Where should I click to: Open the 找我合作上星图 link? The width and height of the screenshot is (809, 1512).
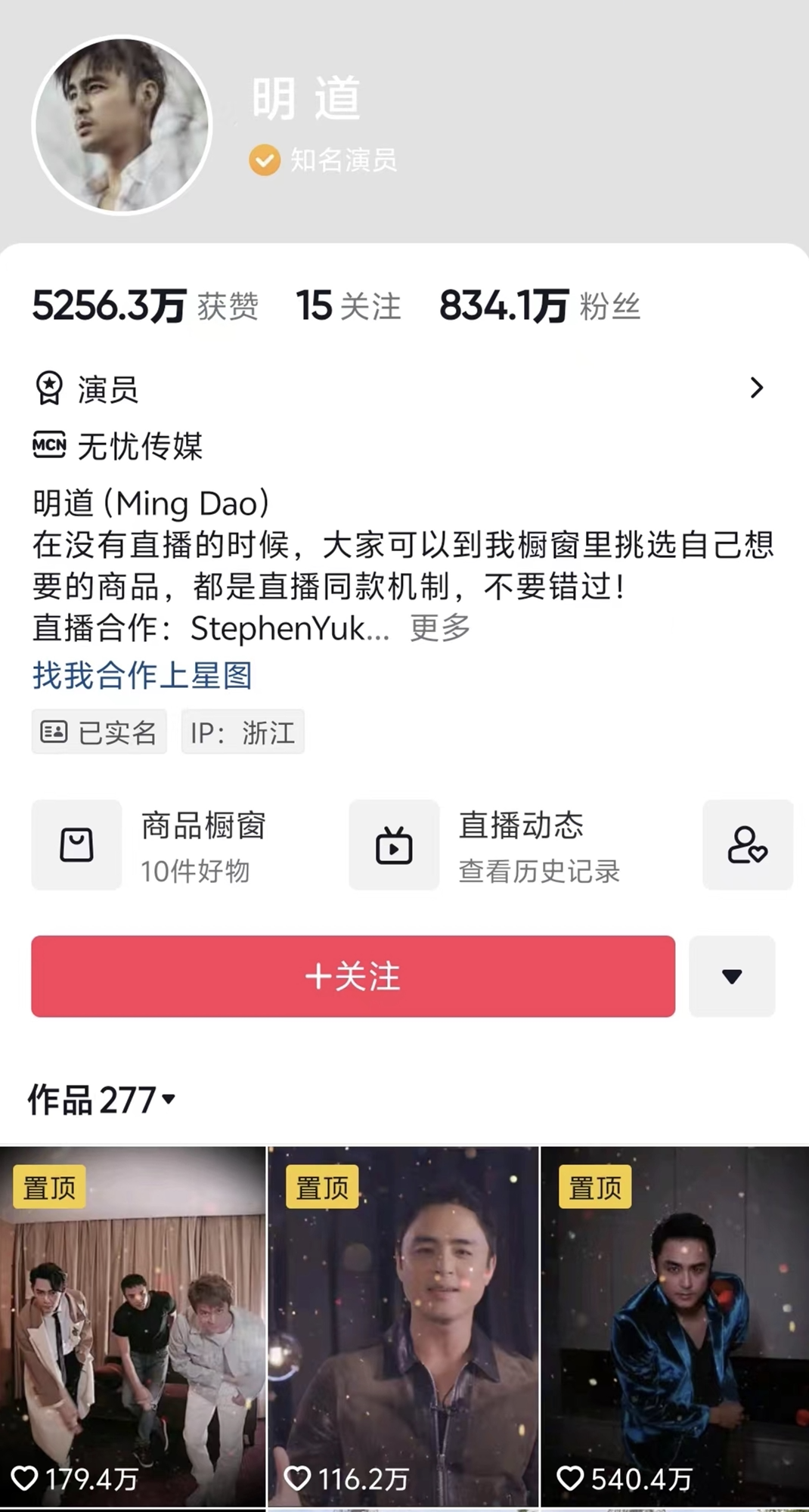(x=142, y=675)
